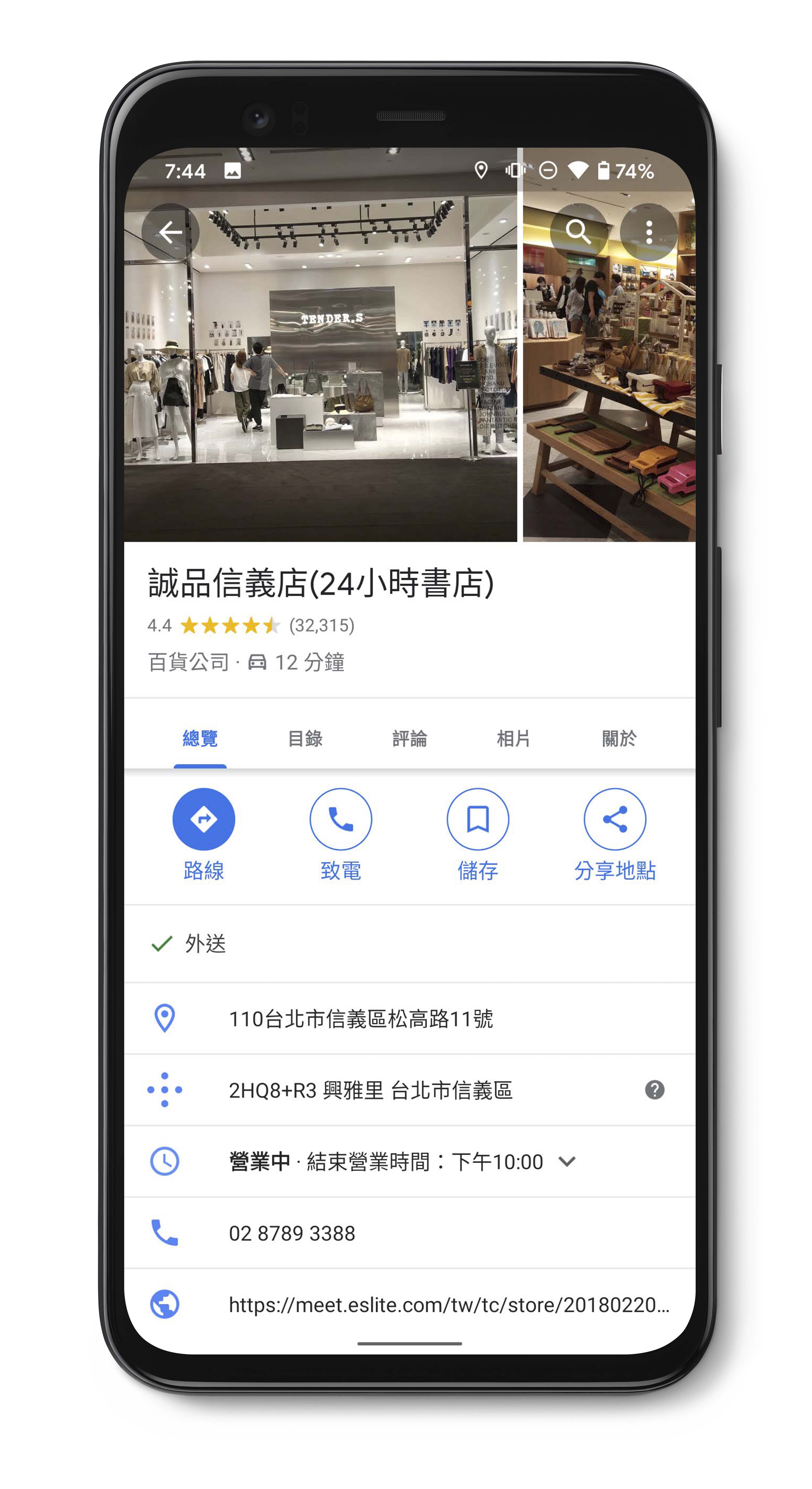
Task: Switch to the 關於 tab
Action: pos(618,738)
